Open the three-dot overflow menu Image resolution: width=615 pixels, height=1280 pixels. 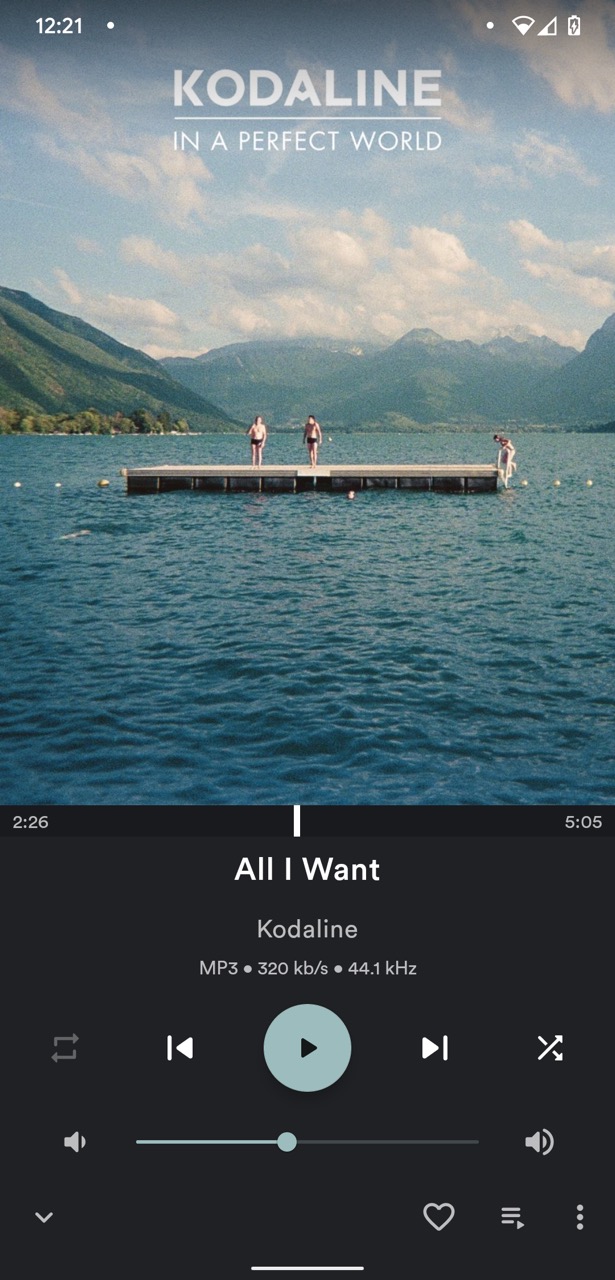579,1216
